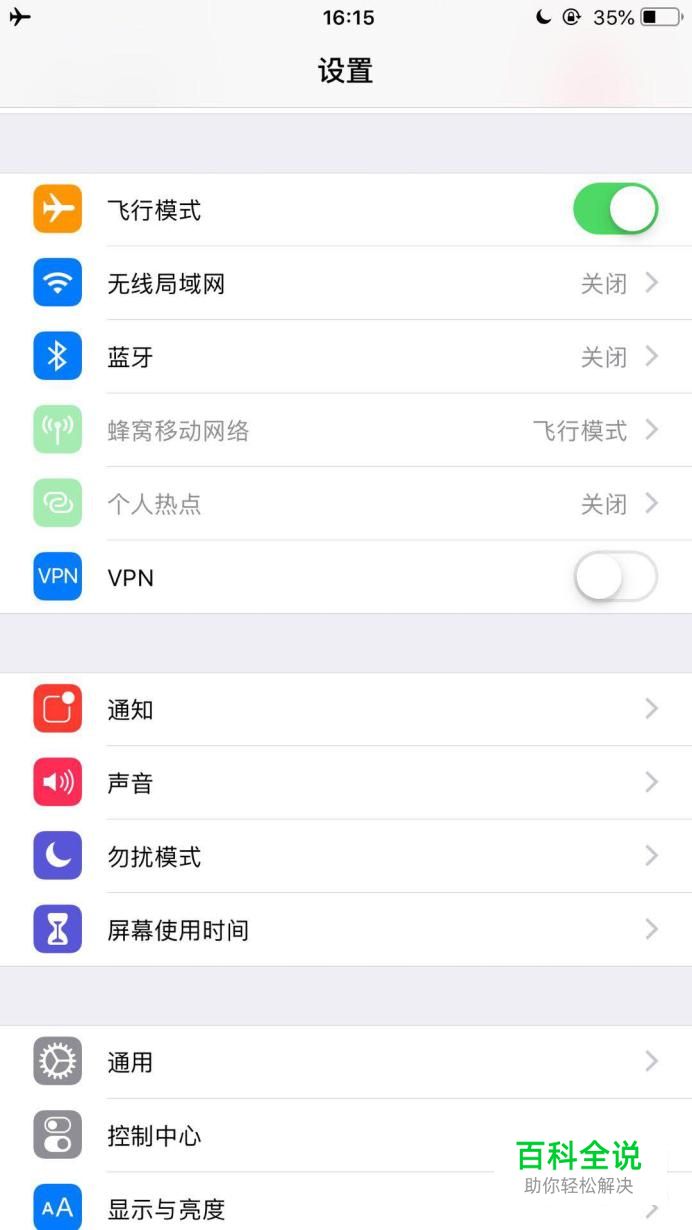Go to 控制中心
This screenshot has height=1230, width=692.
click(300, 1136)
